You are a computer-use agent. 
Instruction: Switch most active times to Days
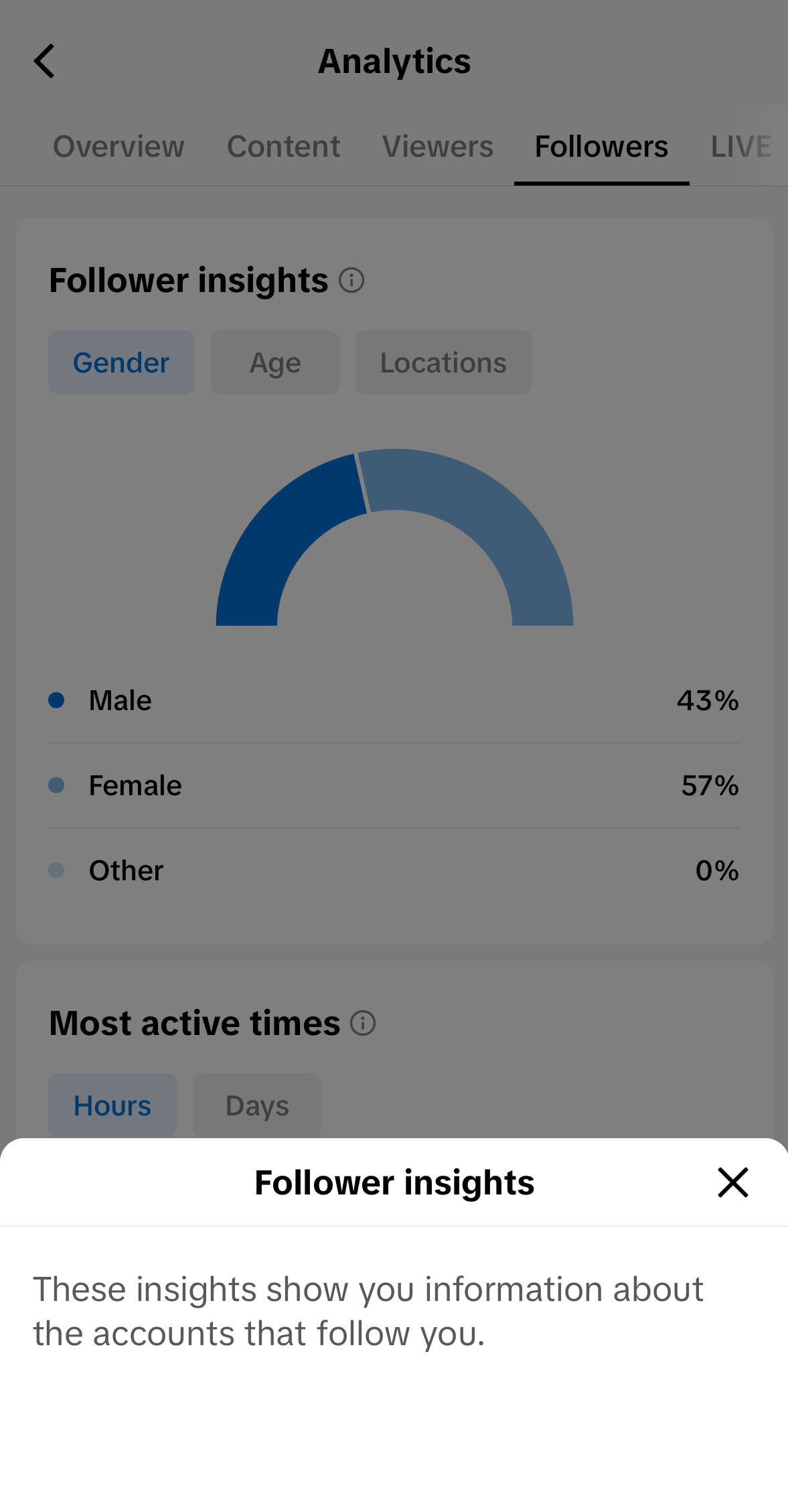coord(256,1105)
